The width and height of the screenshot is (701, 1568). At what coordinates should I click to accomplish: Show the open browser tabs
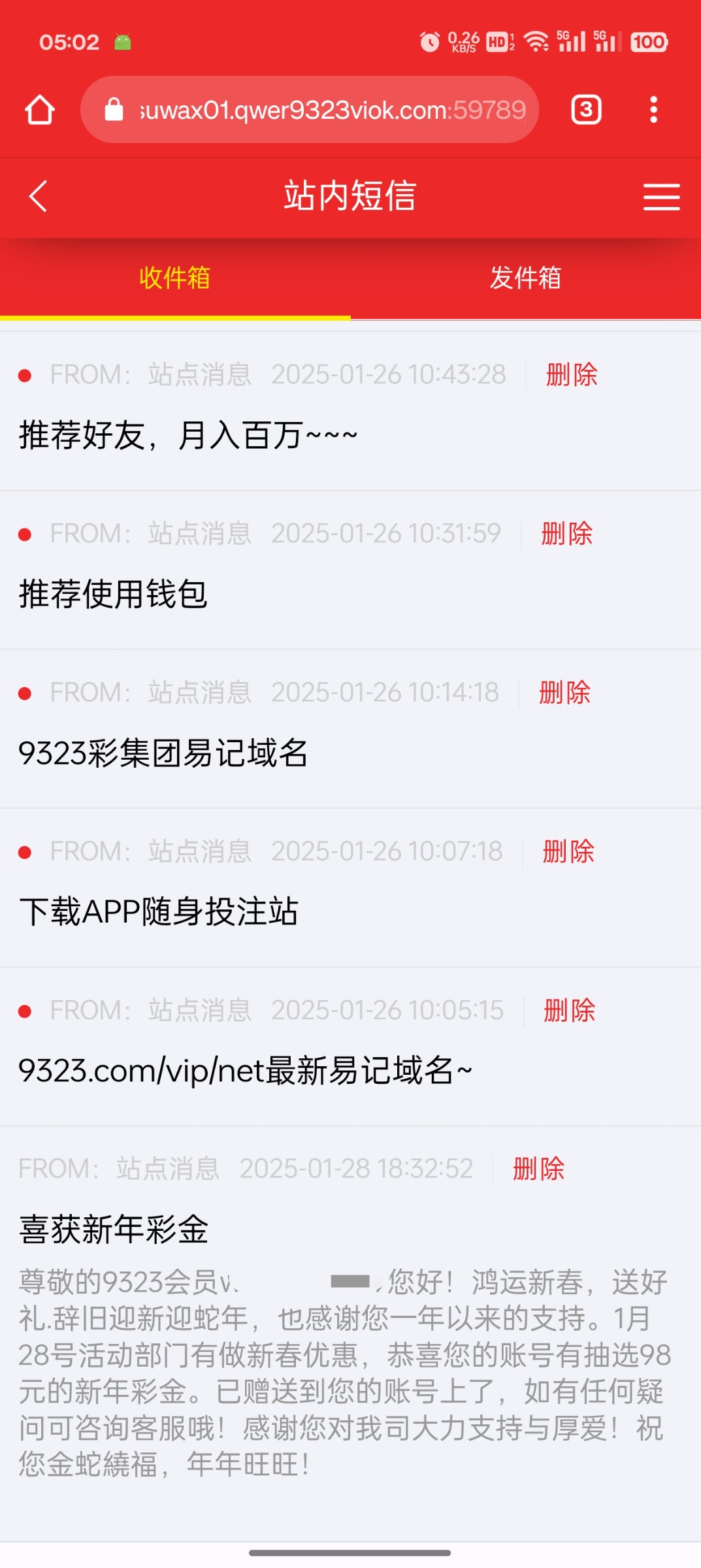(x=586, y=110)
